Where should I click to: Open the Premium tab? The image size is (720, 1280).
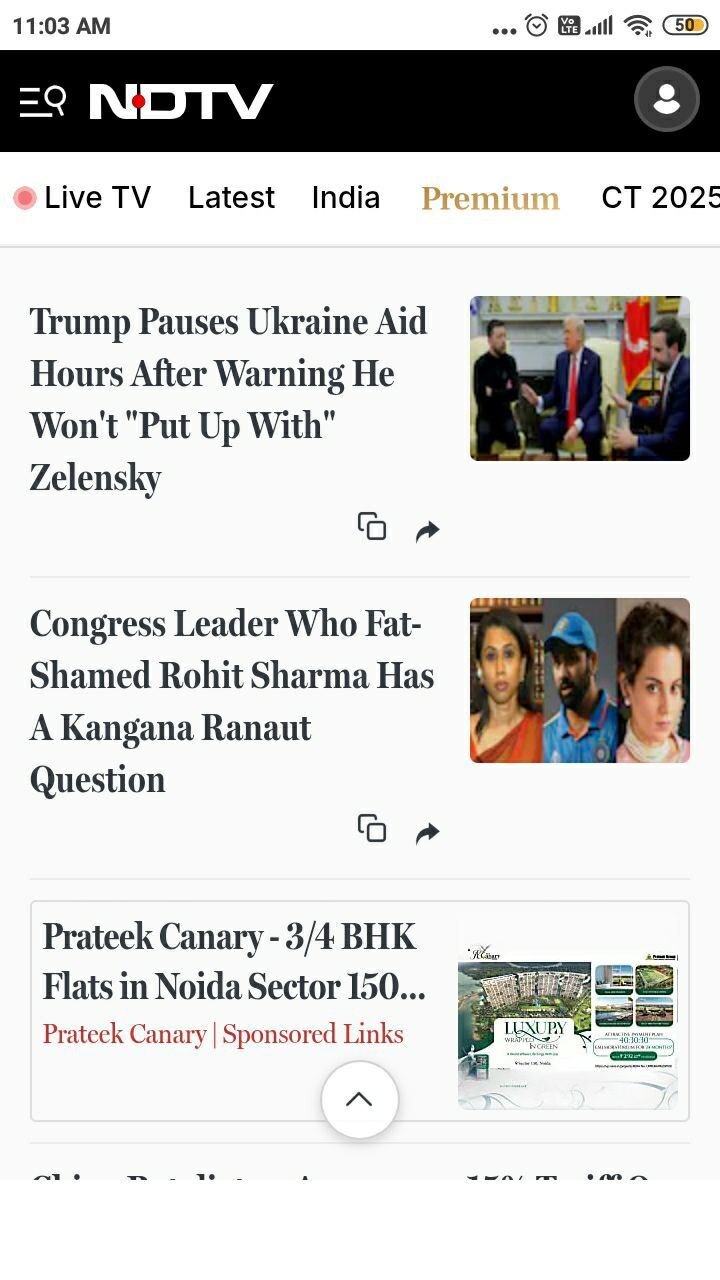[490, 198]
